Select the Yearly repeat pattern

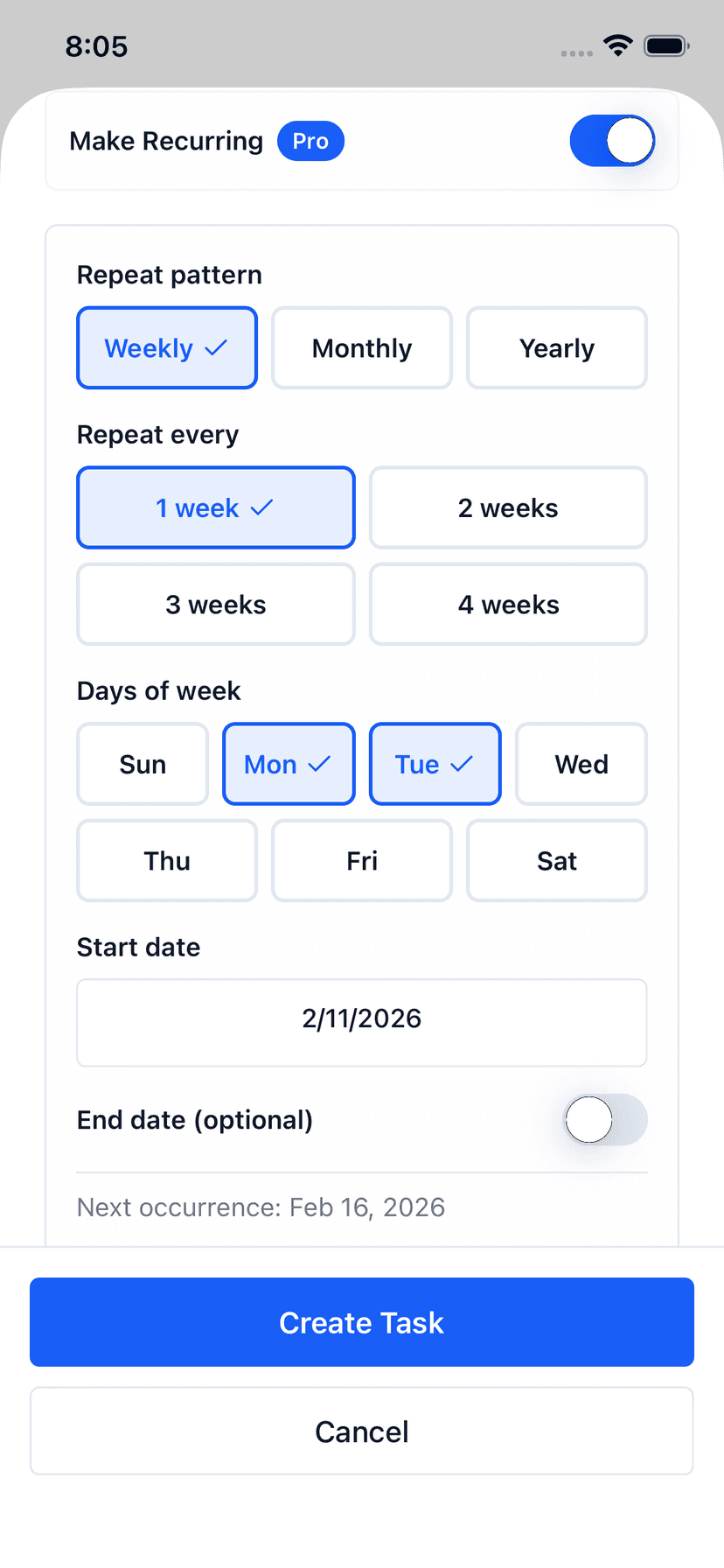coord(556,347)
